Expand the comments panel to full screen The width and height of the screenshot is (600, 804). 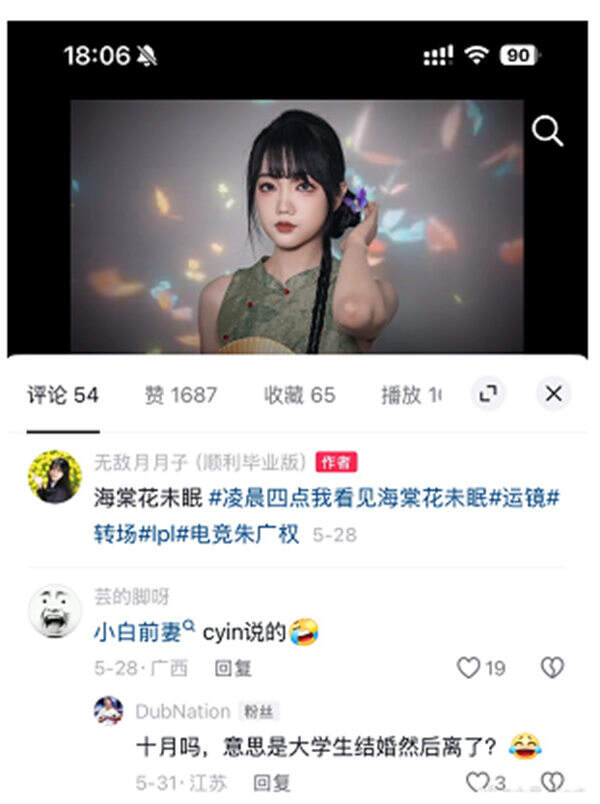tap(488, 394)
